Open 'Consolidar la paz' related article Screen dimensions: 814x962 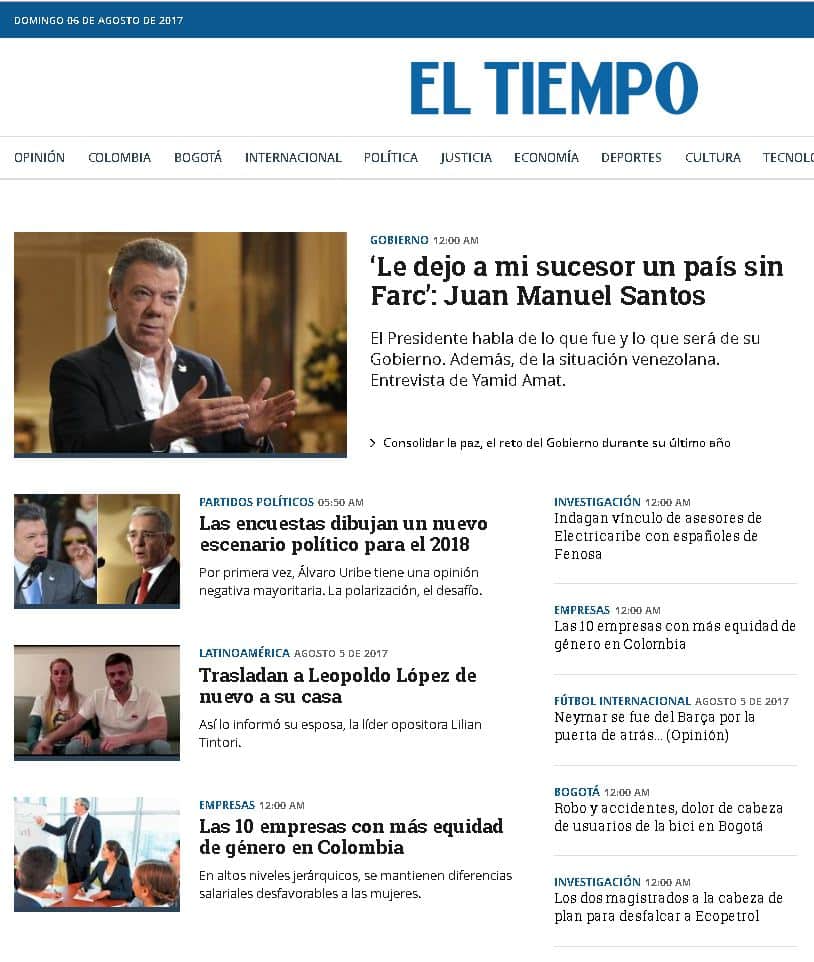(556, 442)
